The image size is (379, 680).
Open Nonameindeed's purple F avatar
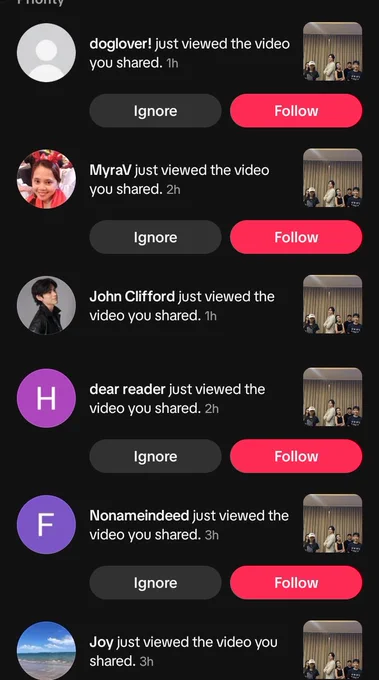click(46, 524)
